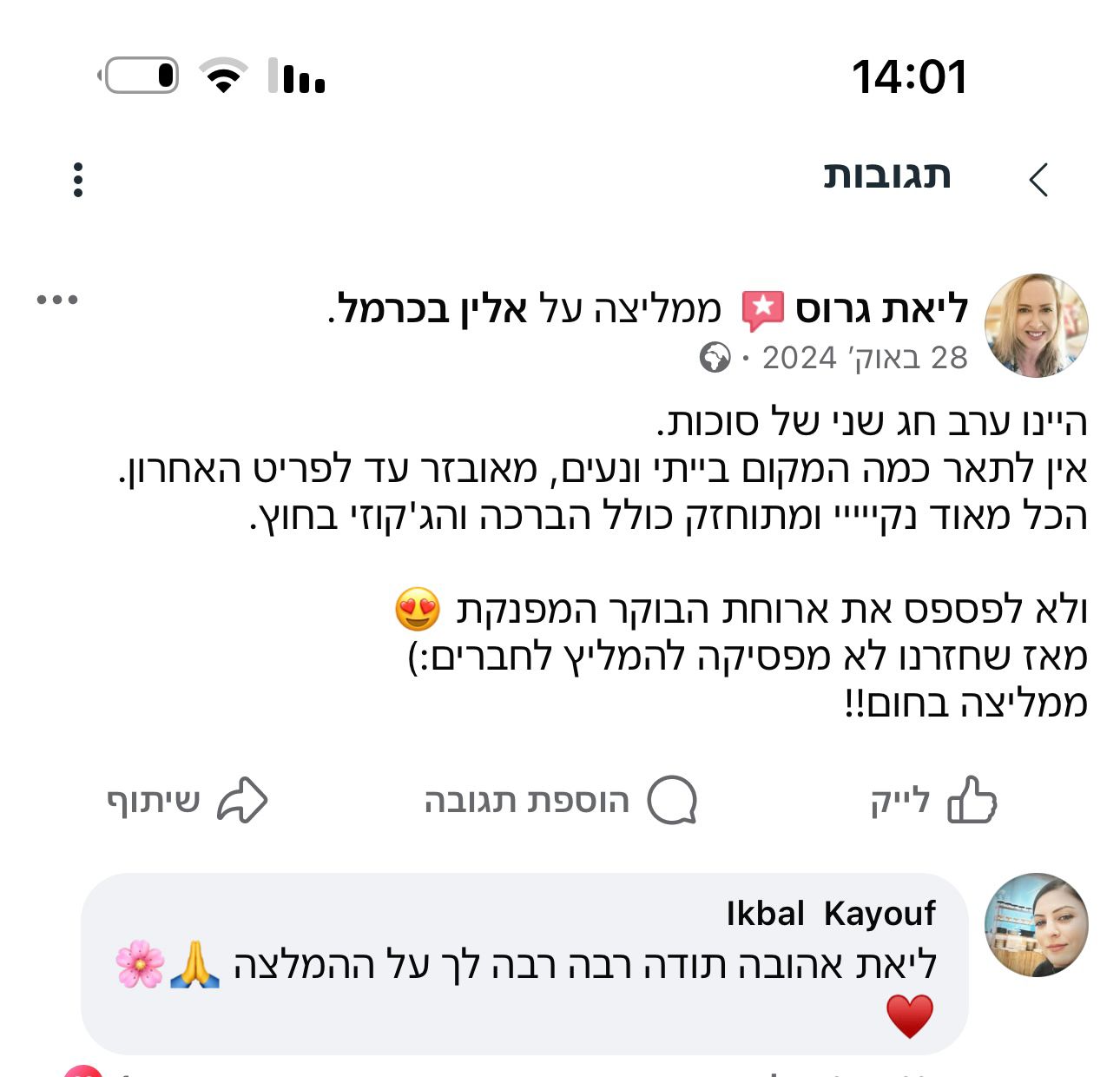Viewport: 1120px width, 1077px height.
Task: Open the Ikbal Kayouf name link
Action: [831, 914]
